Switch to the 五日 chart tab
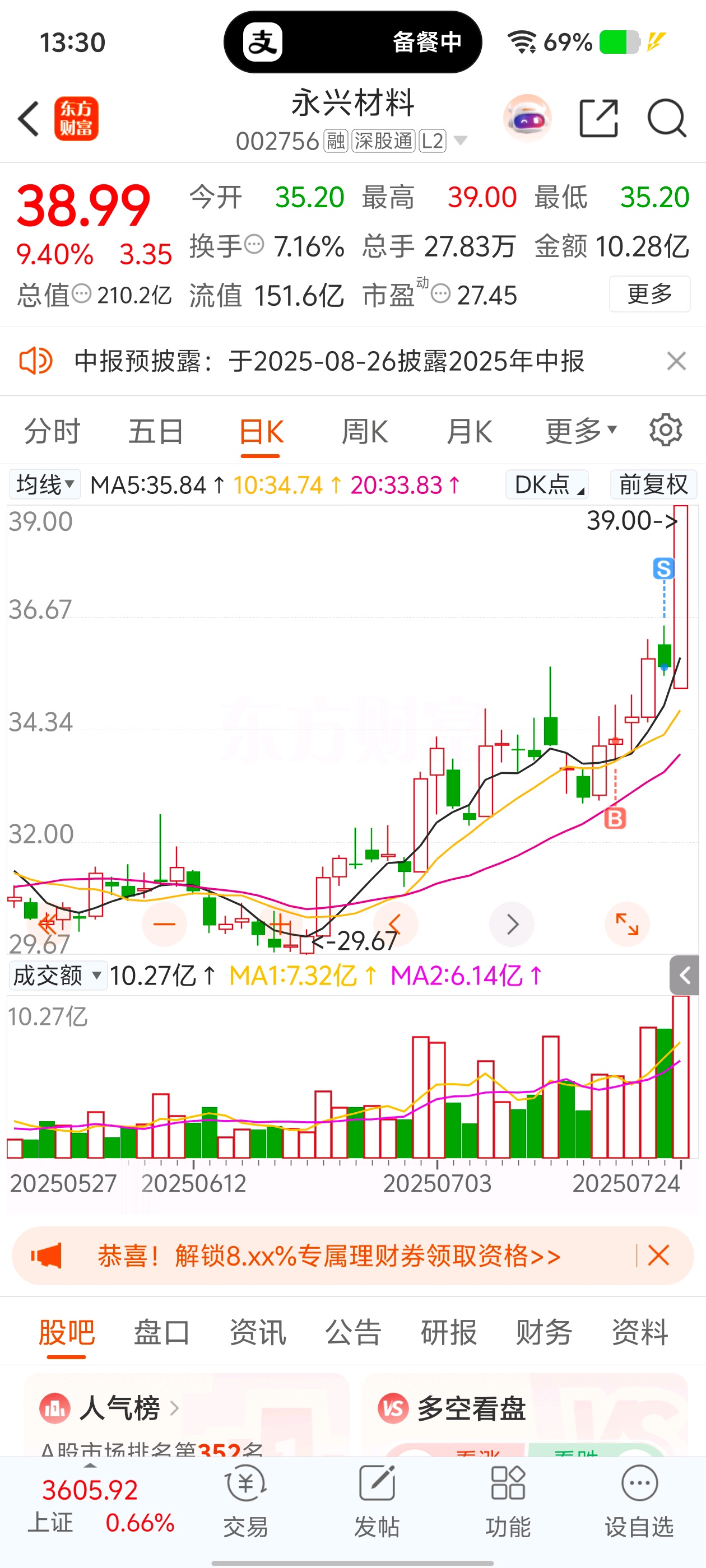 pyautogui.click(x=156, y=432)
